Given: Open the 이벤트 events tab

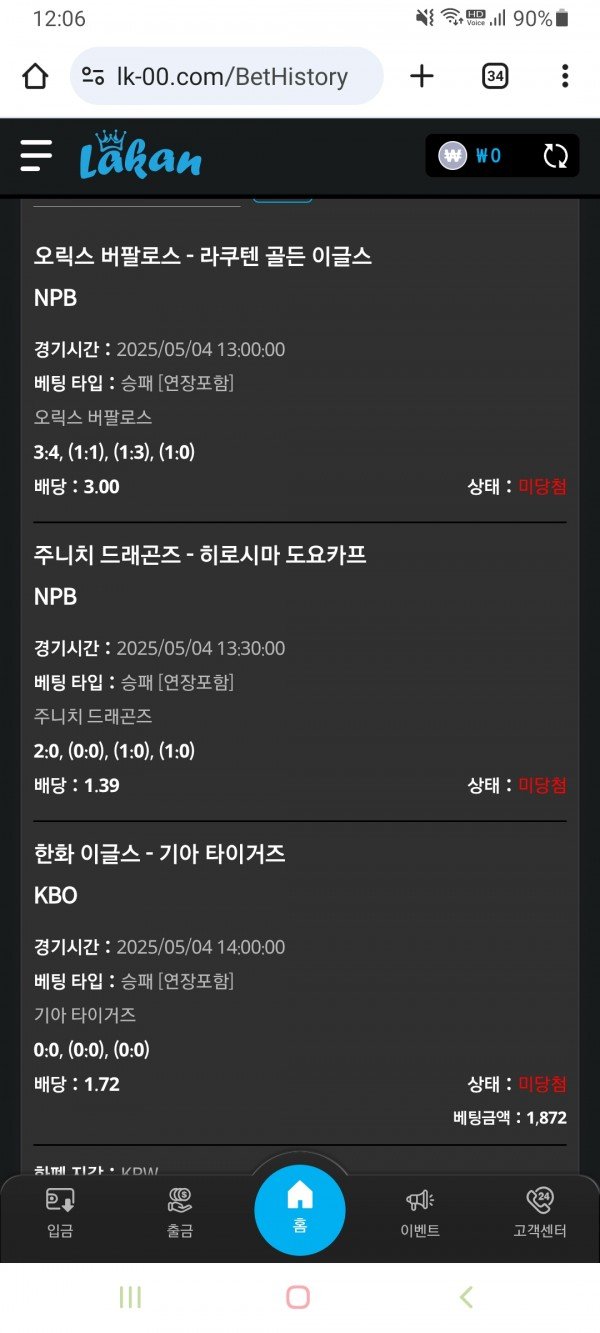Looking at the screenshot, I should [420, 1213].
